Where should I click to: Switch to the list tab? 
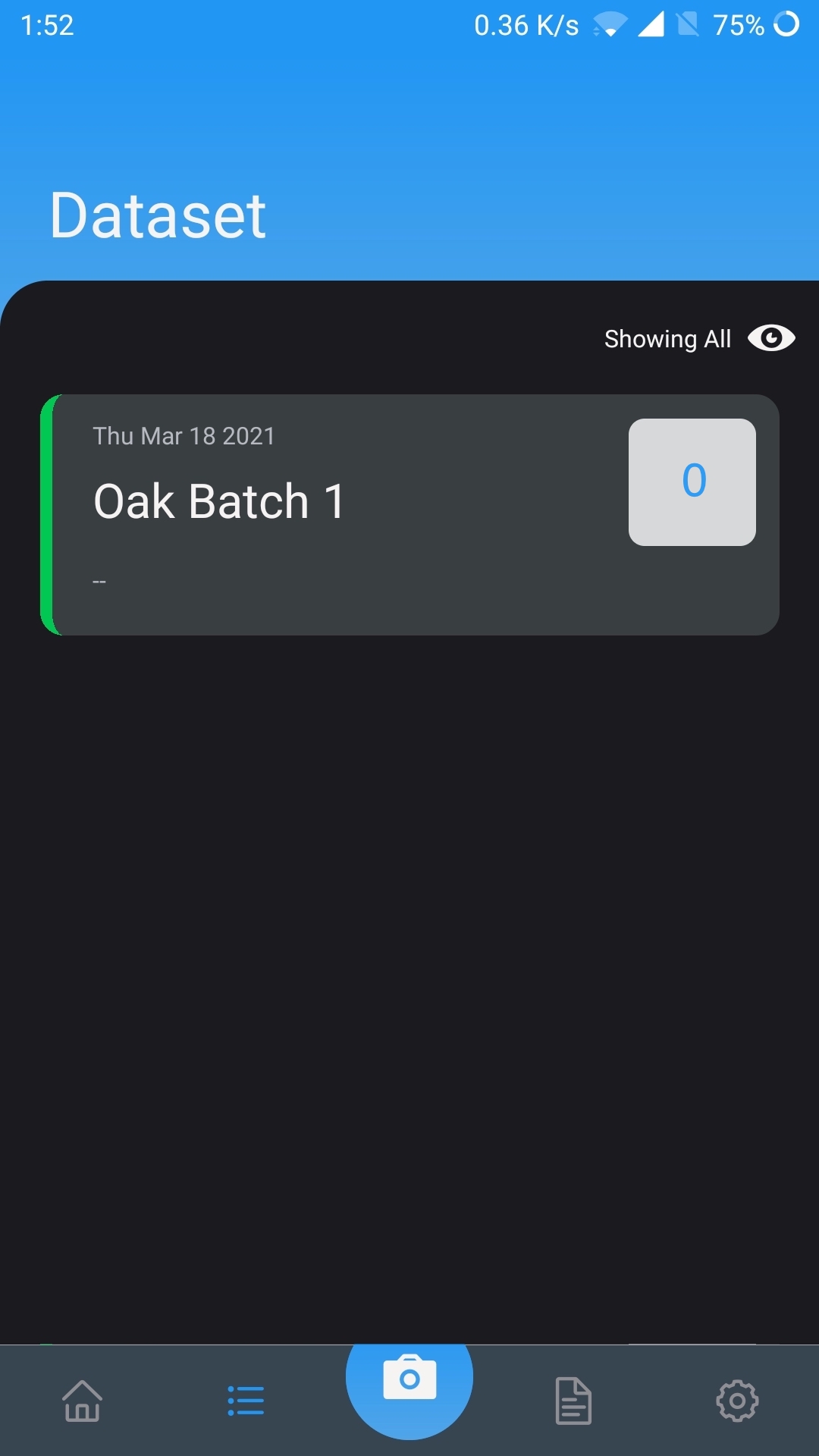[246, 1401]
